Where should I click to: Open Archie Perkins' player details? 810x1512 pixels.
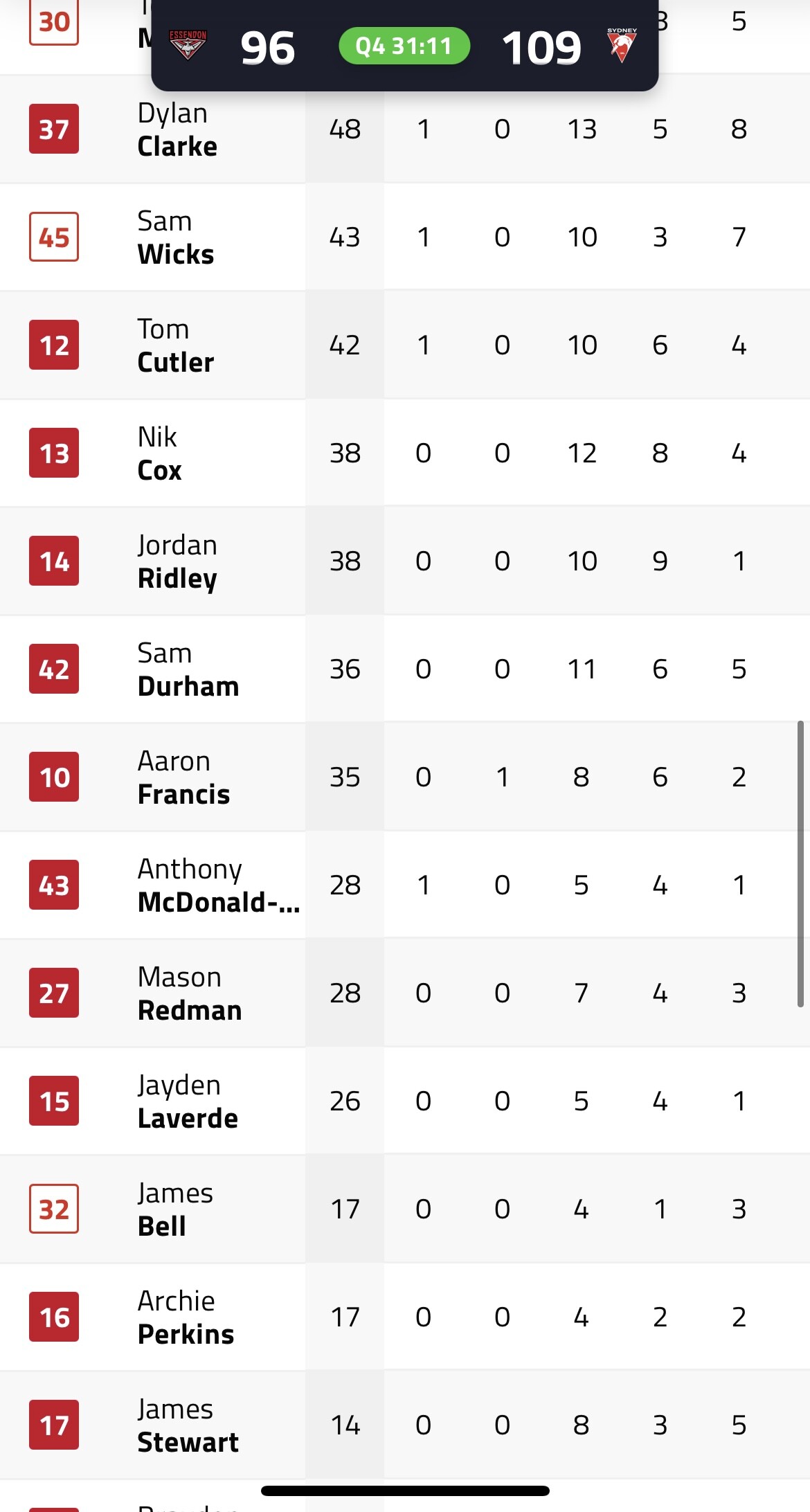click(405, 1317)
